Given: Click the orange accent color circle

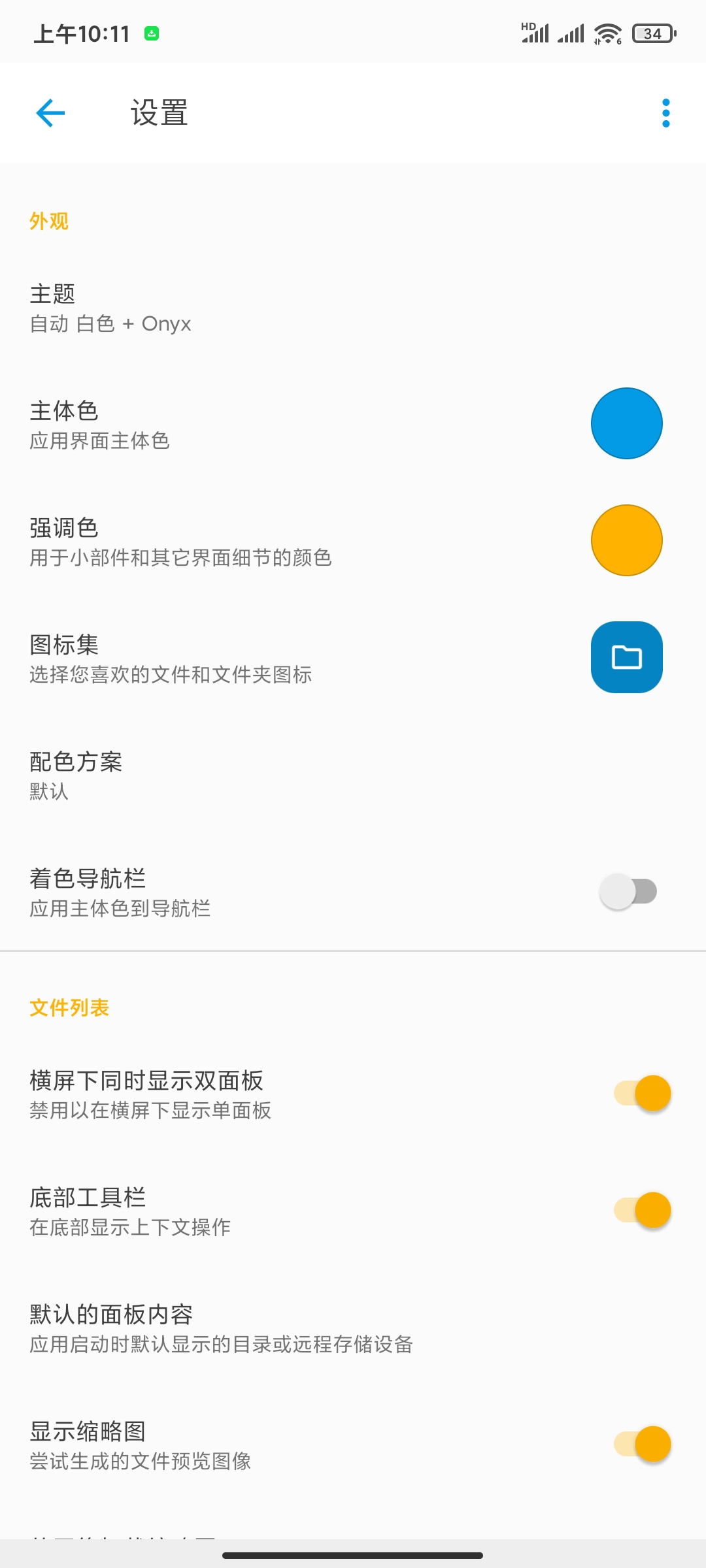Looking at the screenshot, I should pyautogui.click(x=626, y=540).
